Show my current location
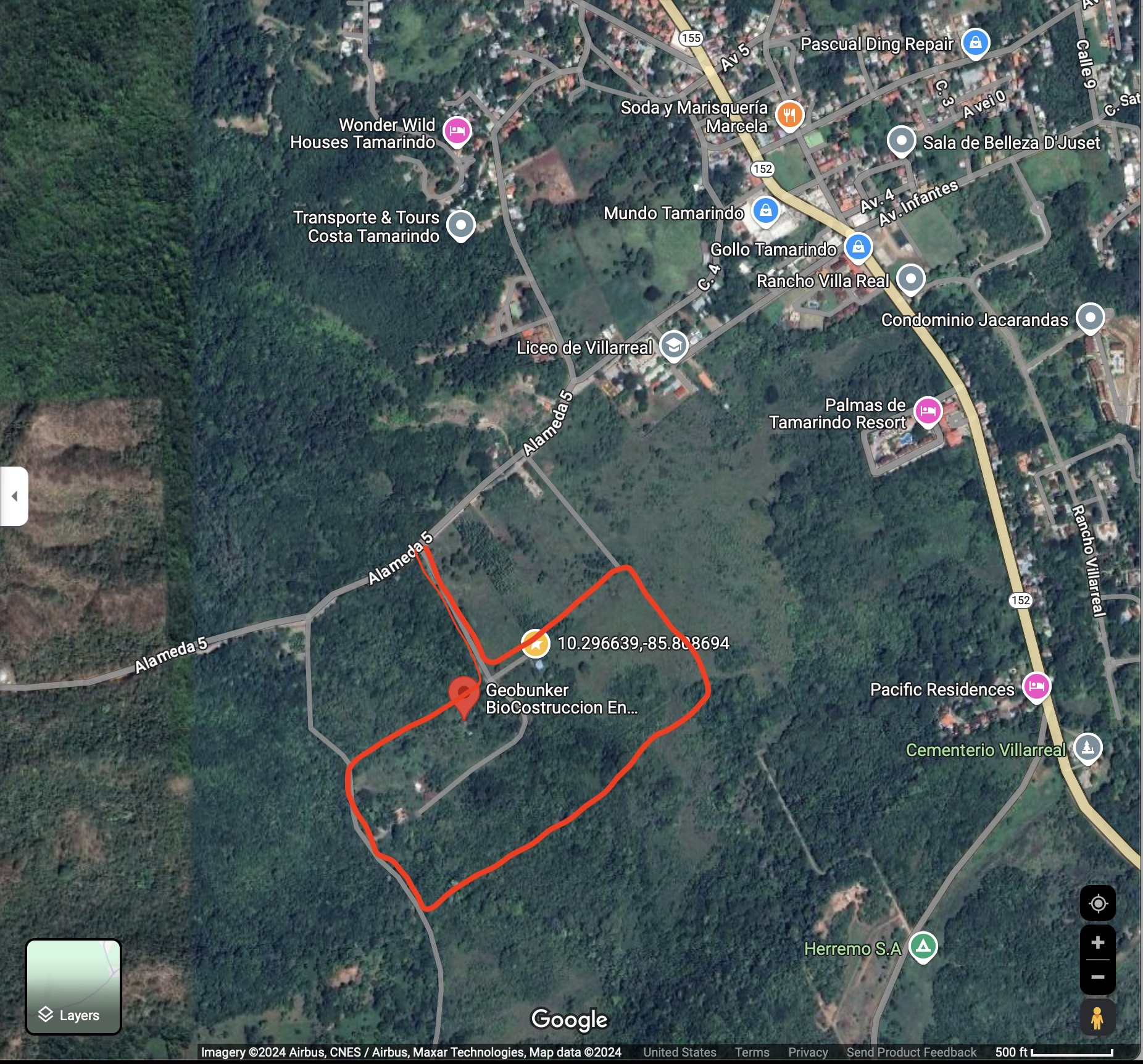This screenshot has width=1143, height=1064. [x=1097, y=904]
